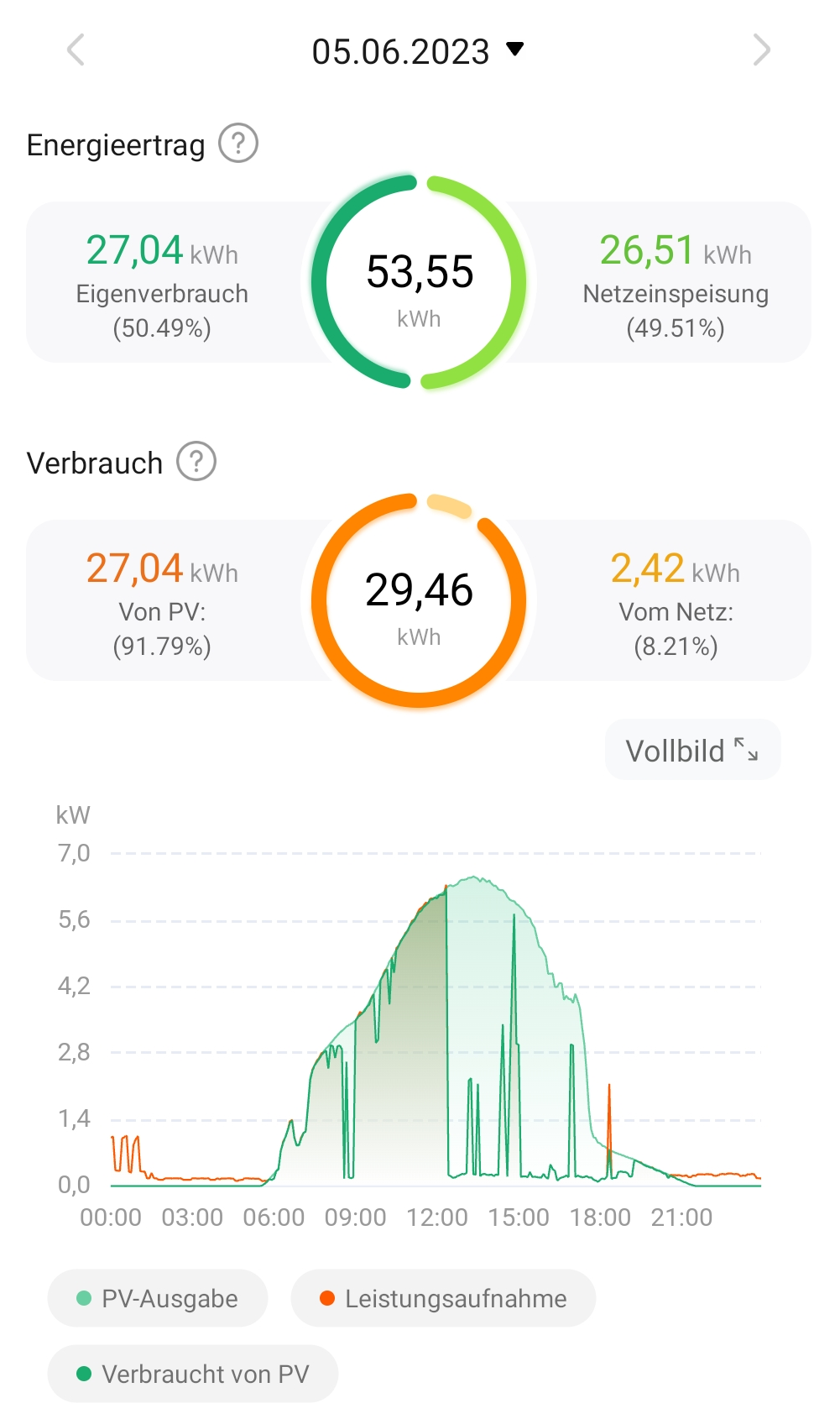840x1419 pixels.
Task: Select the dark green Verbraucht von PV dot
Action: 83,1374
